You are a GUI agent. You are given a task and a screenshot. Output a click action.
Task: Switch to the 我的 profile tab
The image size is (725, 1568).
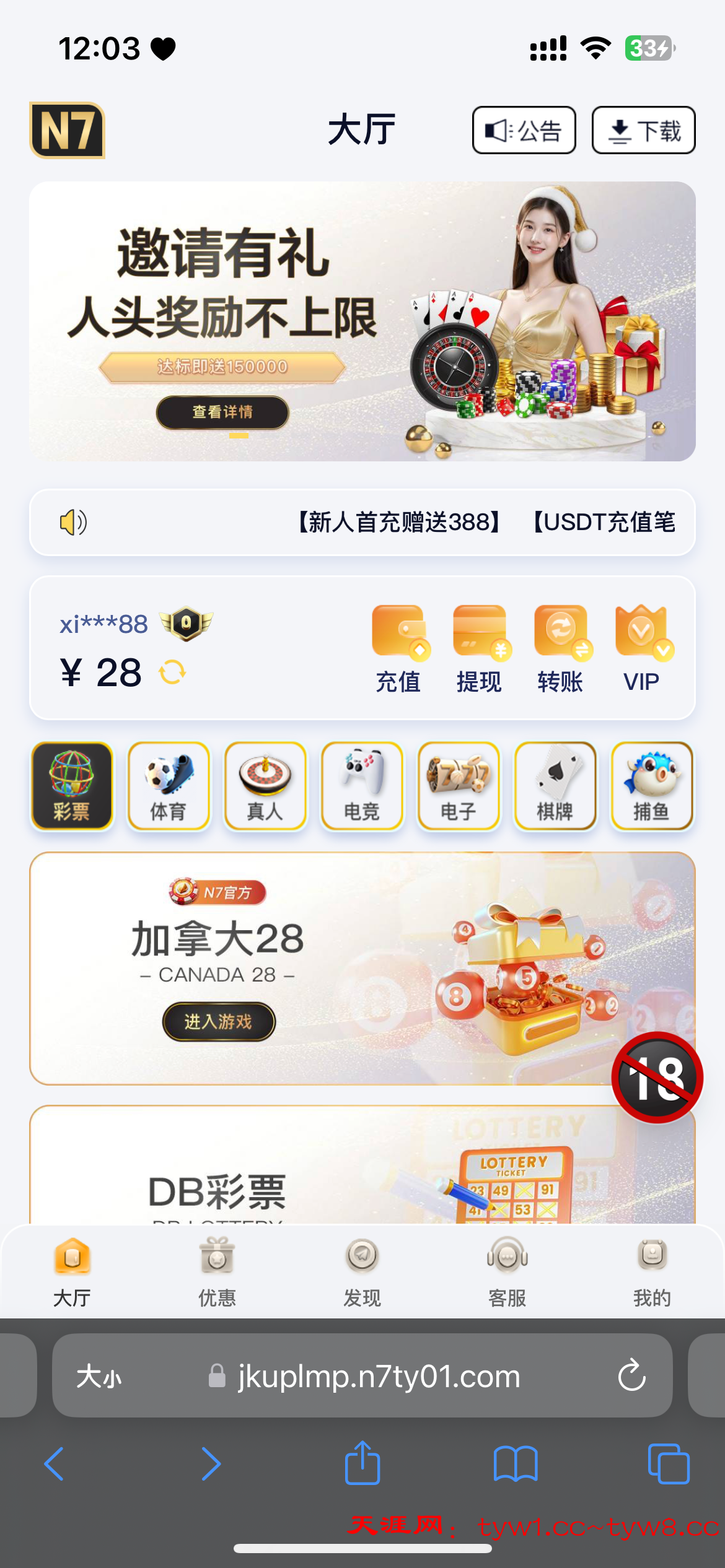point(652,1271)
